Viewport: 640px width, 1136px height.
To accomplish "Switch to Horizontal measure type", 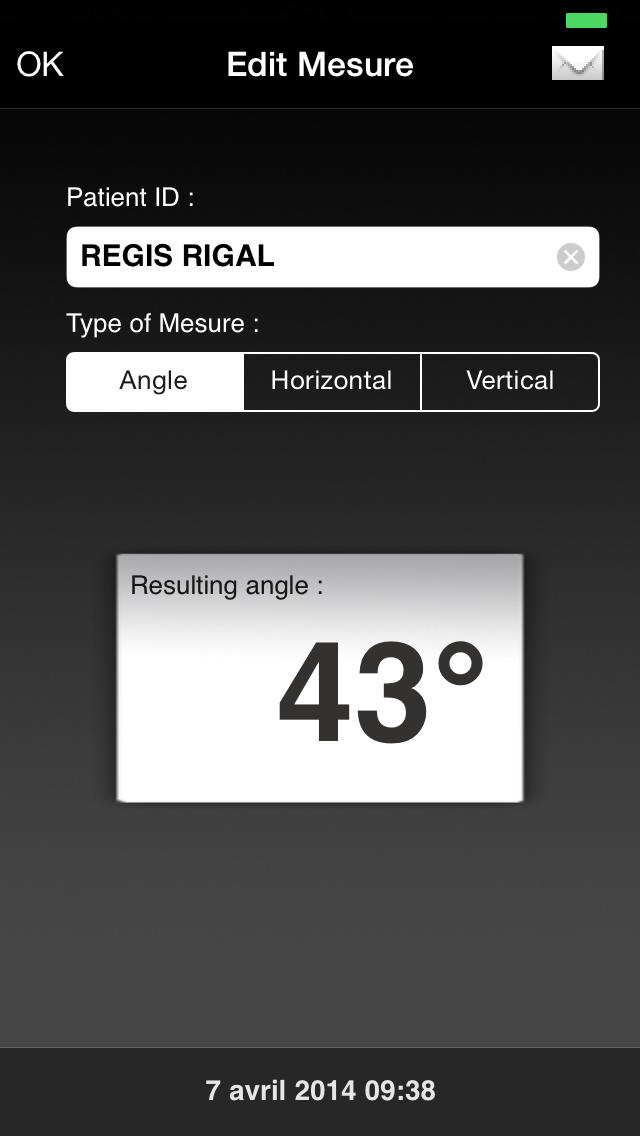I will coord(332,382).
